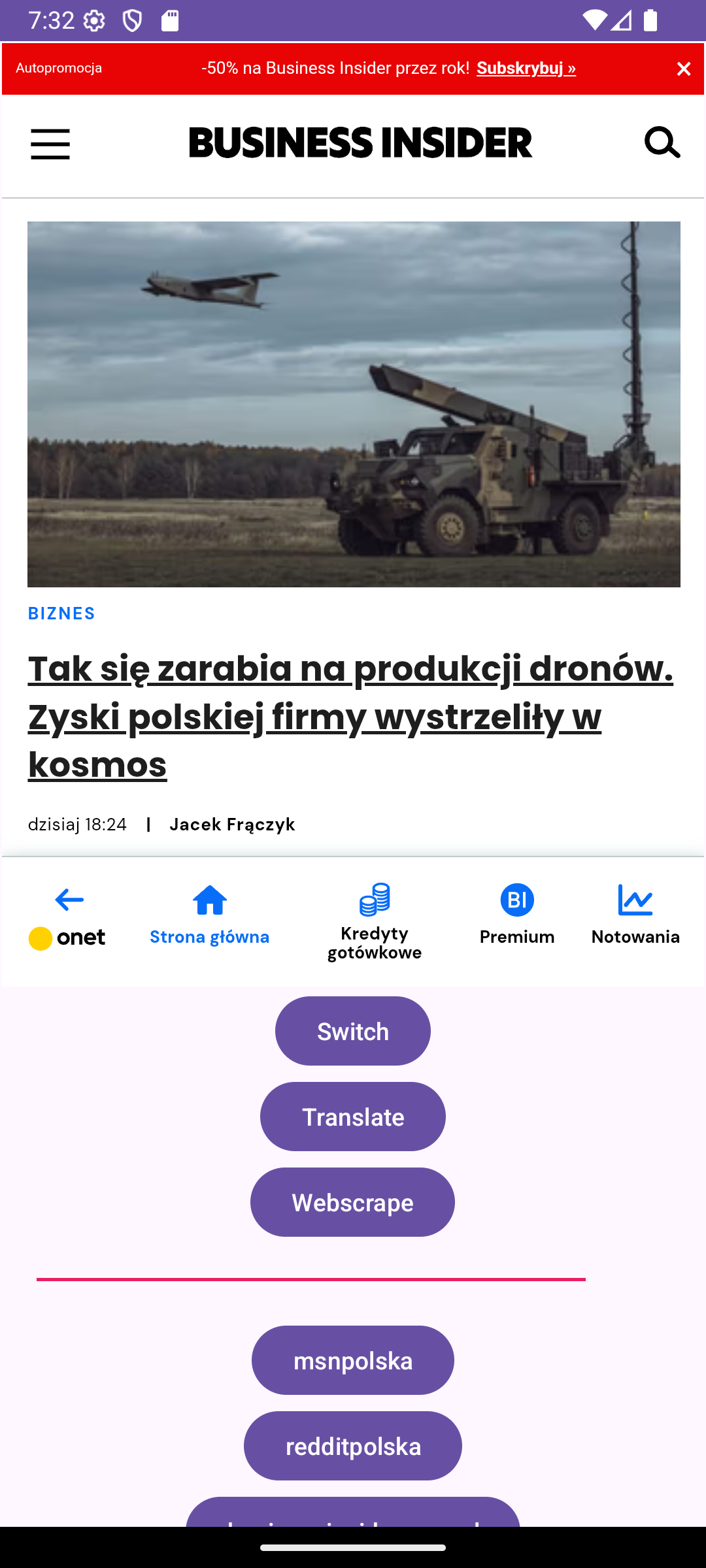This screenshot has width=706, height=1568.
Task: Select the search magnifier icon
Action: point(663,142)
